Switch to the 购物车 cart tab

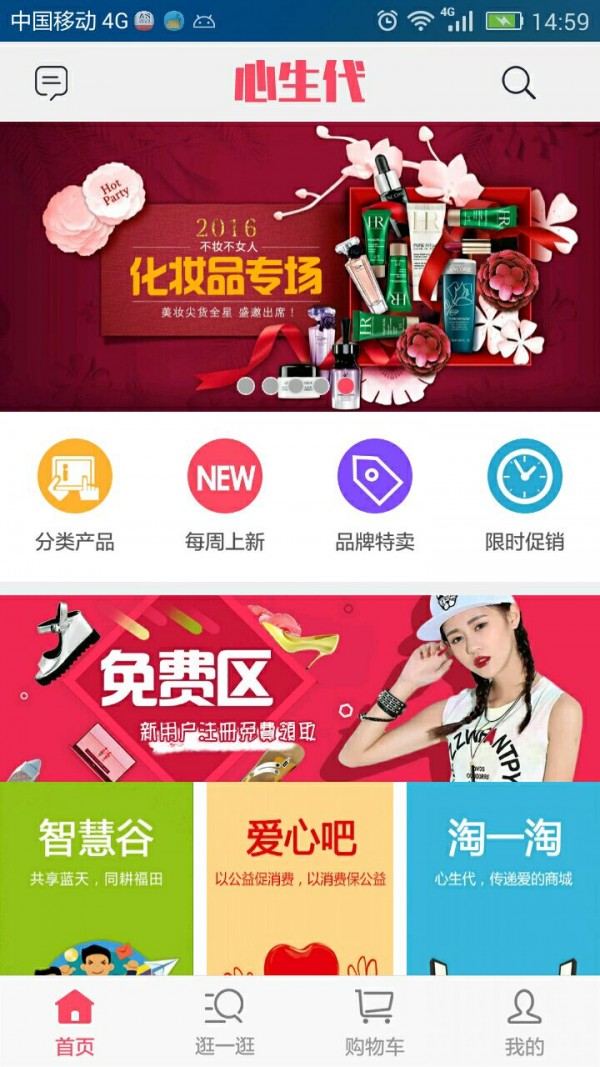pyautogui.click(x=375, y=1022)
